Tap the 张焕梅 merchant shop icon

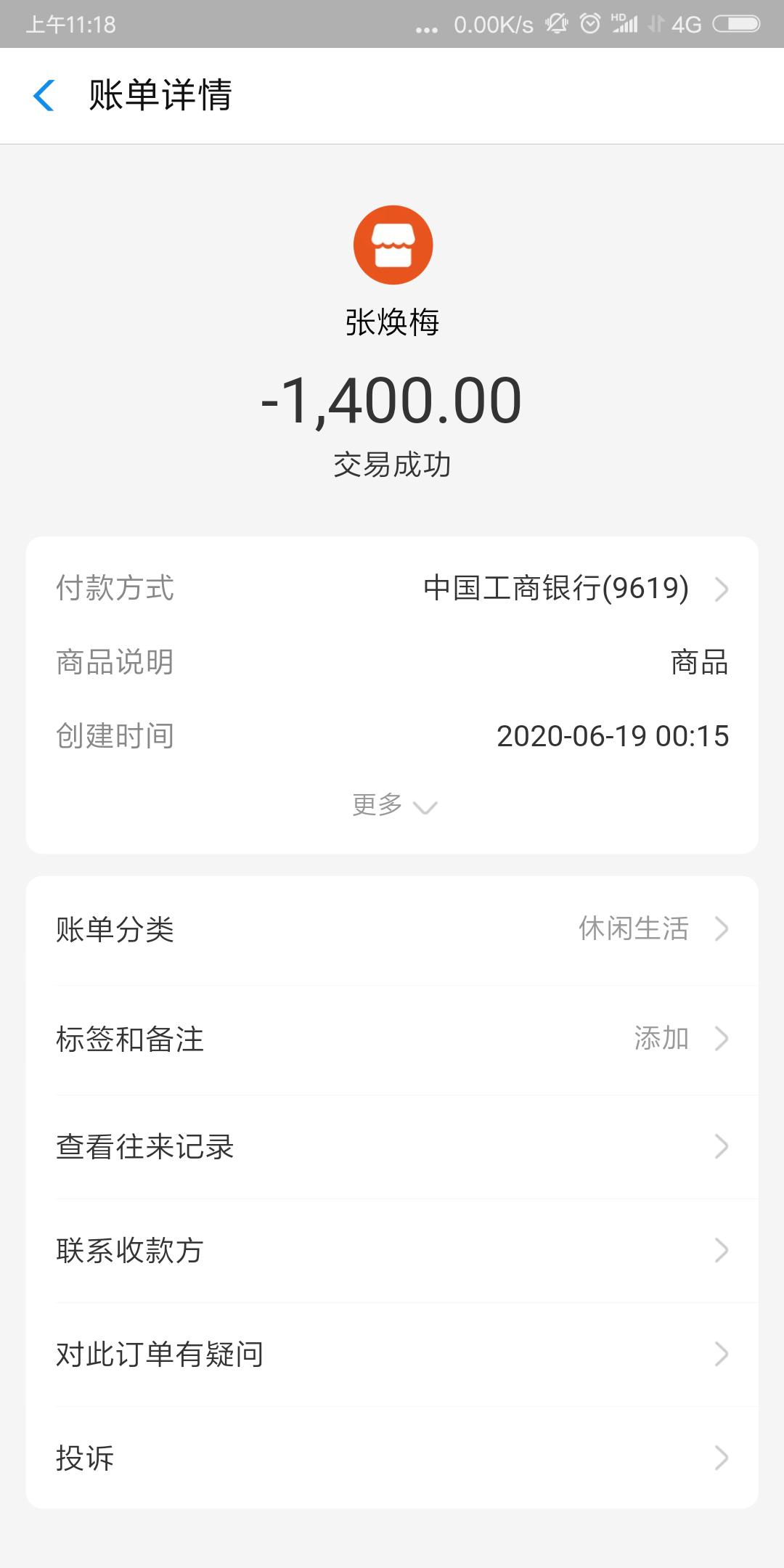393,245
